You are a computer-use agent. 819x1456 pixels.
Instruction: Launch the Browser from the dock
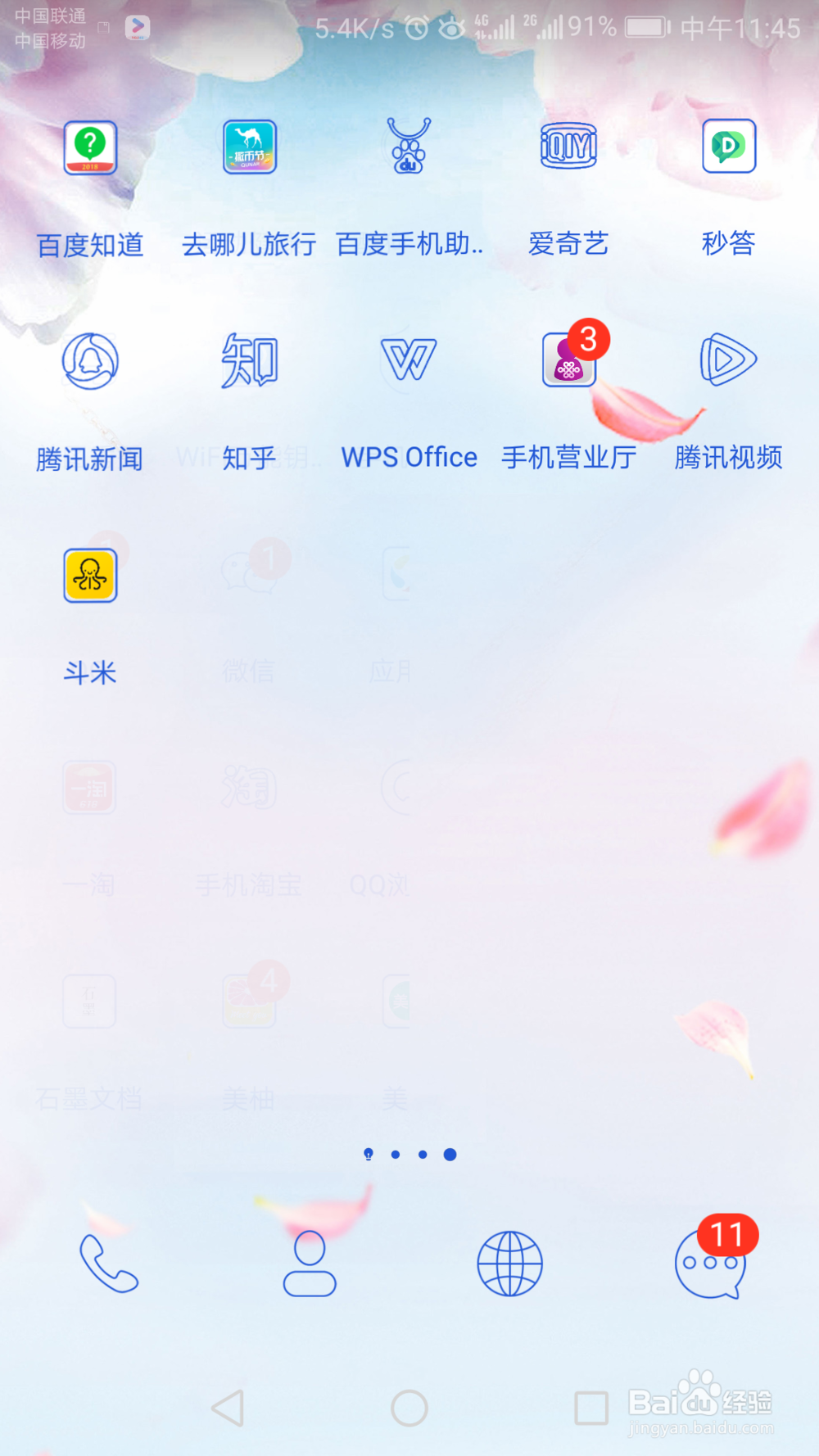(509, 1263)
